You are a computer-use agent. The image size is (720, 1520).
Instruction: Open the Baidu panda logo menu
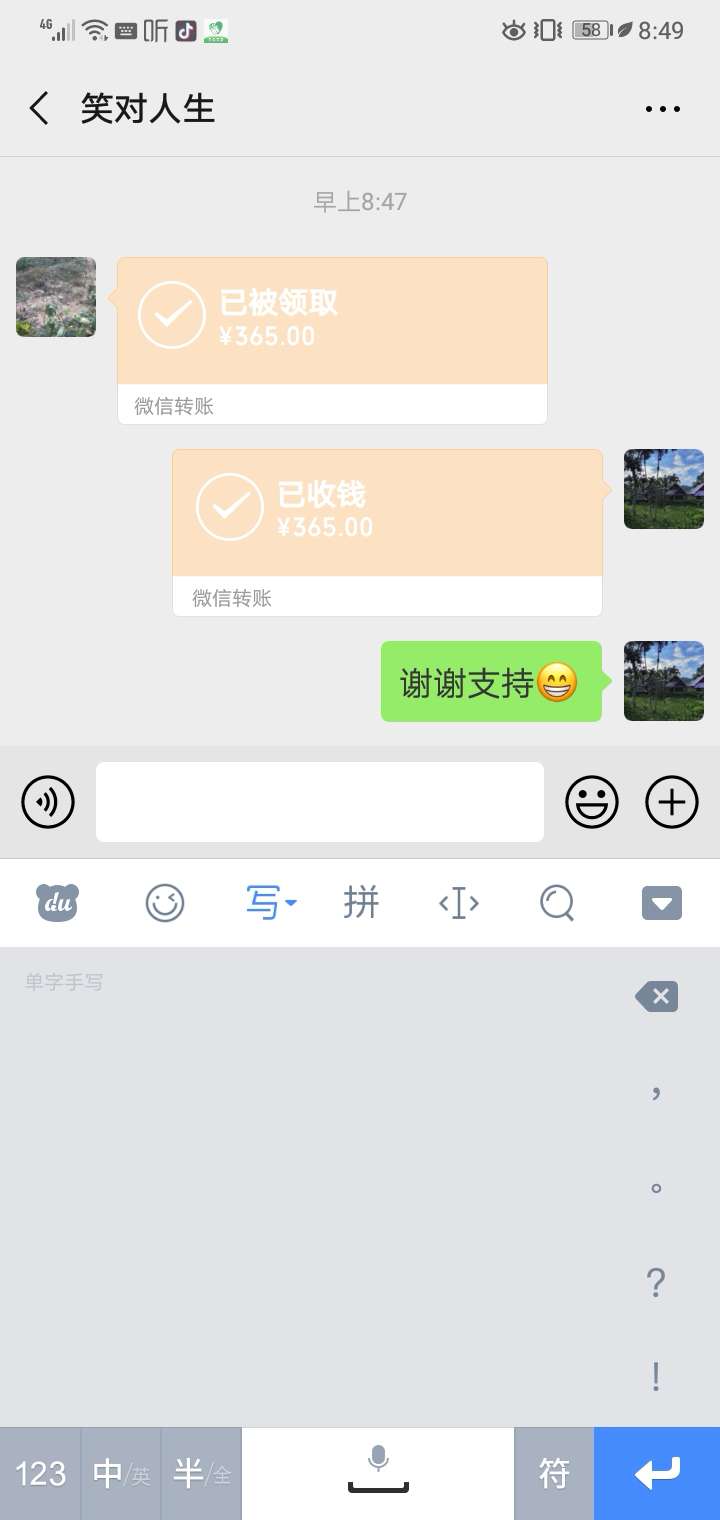[x=57, y=902]
